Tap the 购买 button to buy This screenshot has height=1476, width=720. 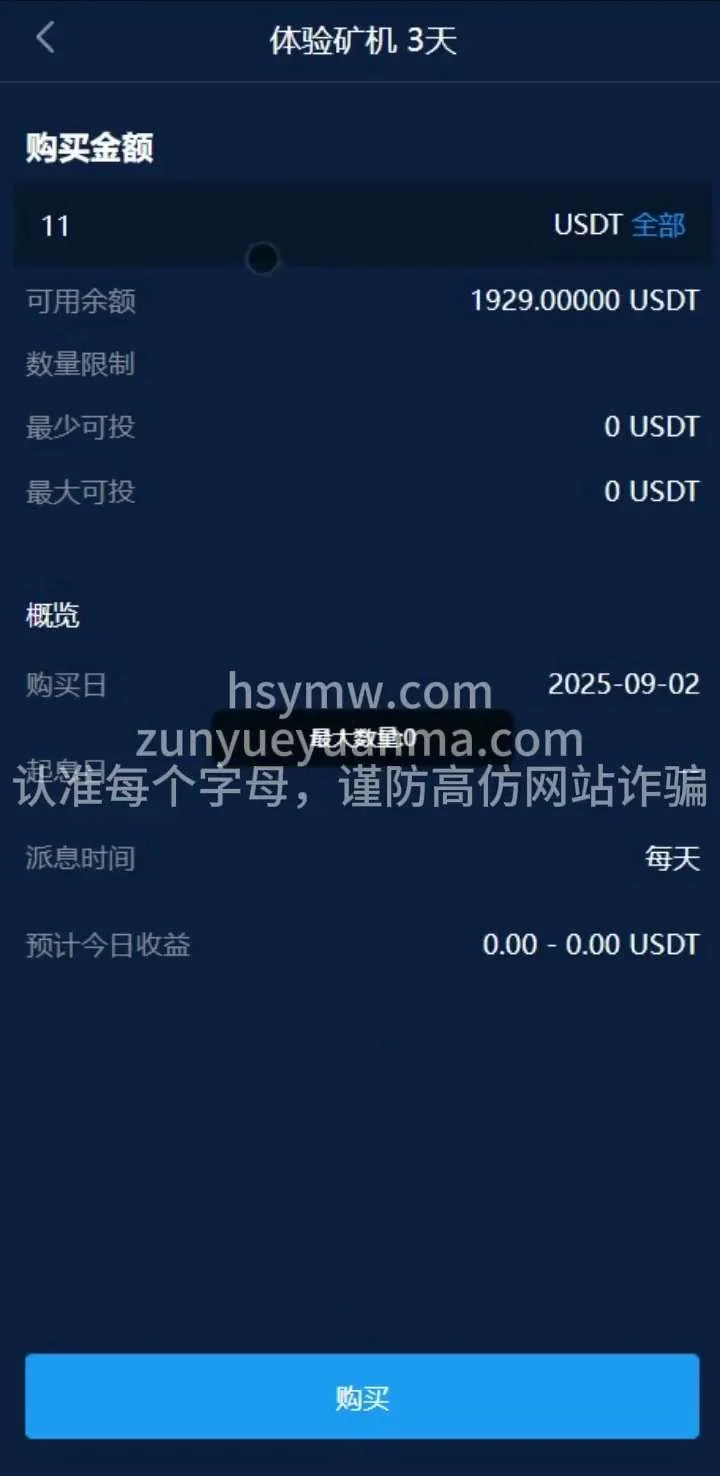pos(361,1397)
